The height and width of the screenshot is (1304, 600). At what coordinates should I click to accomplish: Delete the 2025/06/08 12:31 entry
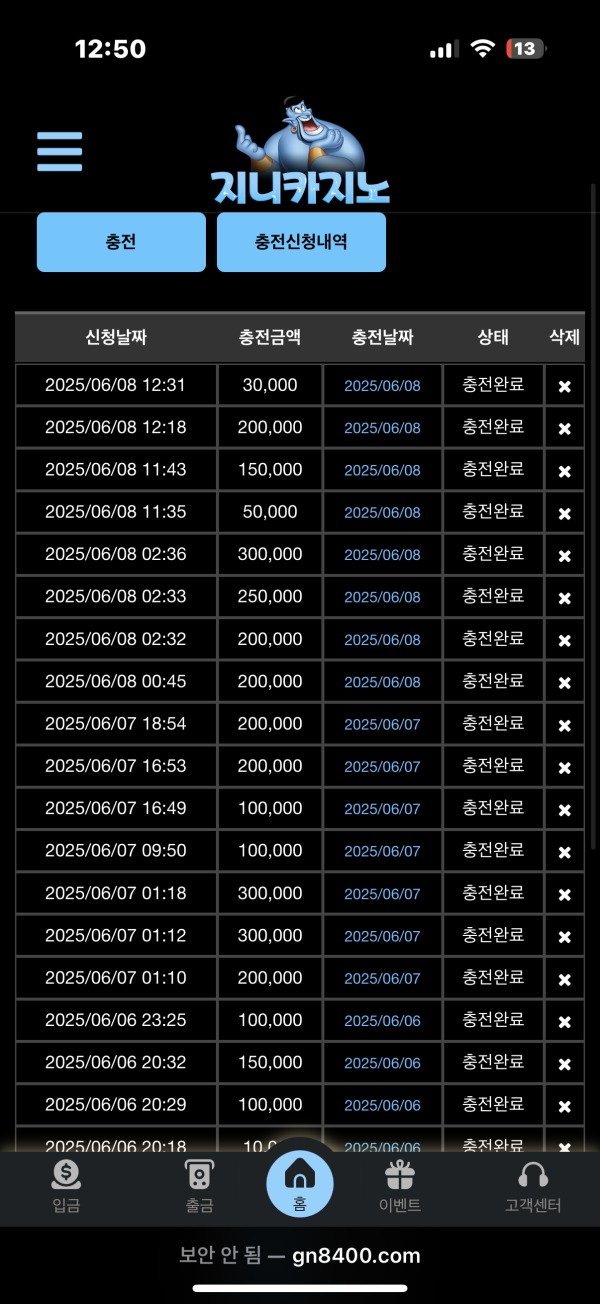pos(564,386)
